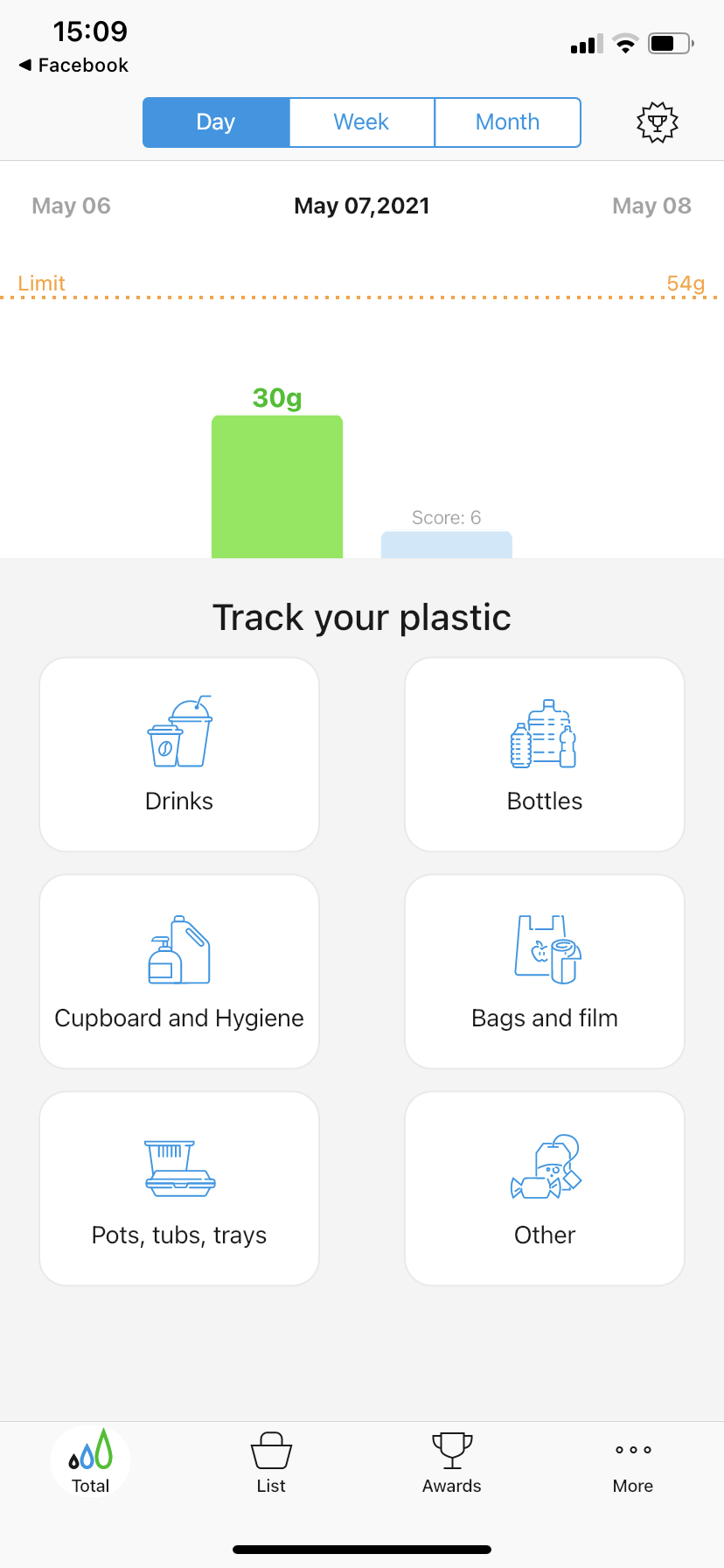View the Awards tab

452,1462
